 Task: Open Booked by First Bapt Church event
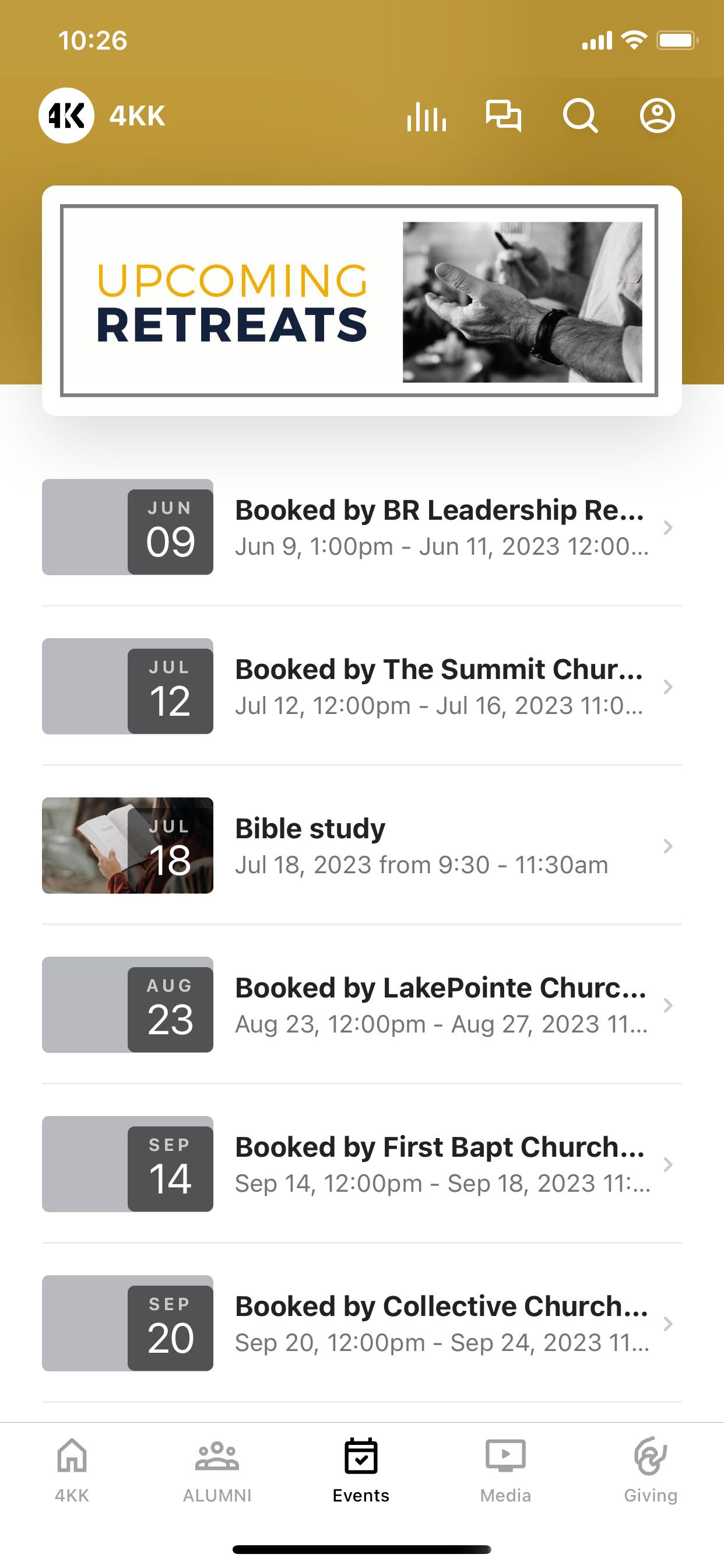pyautogui.click(x=362, y=1164)
